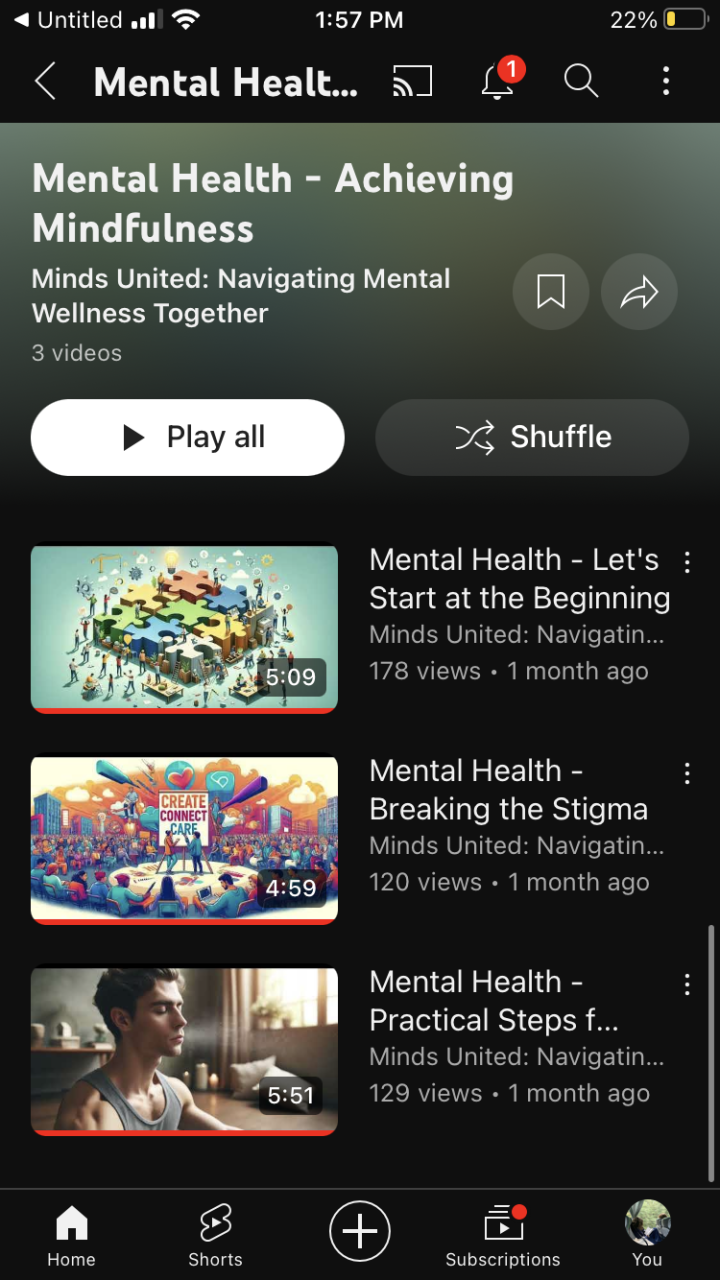This screenshot has height=1280, width=720.
Task: Open the top bar overflow menu
Action: 666,81
